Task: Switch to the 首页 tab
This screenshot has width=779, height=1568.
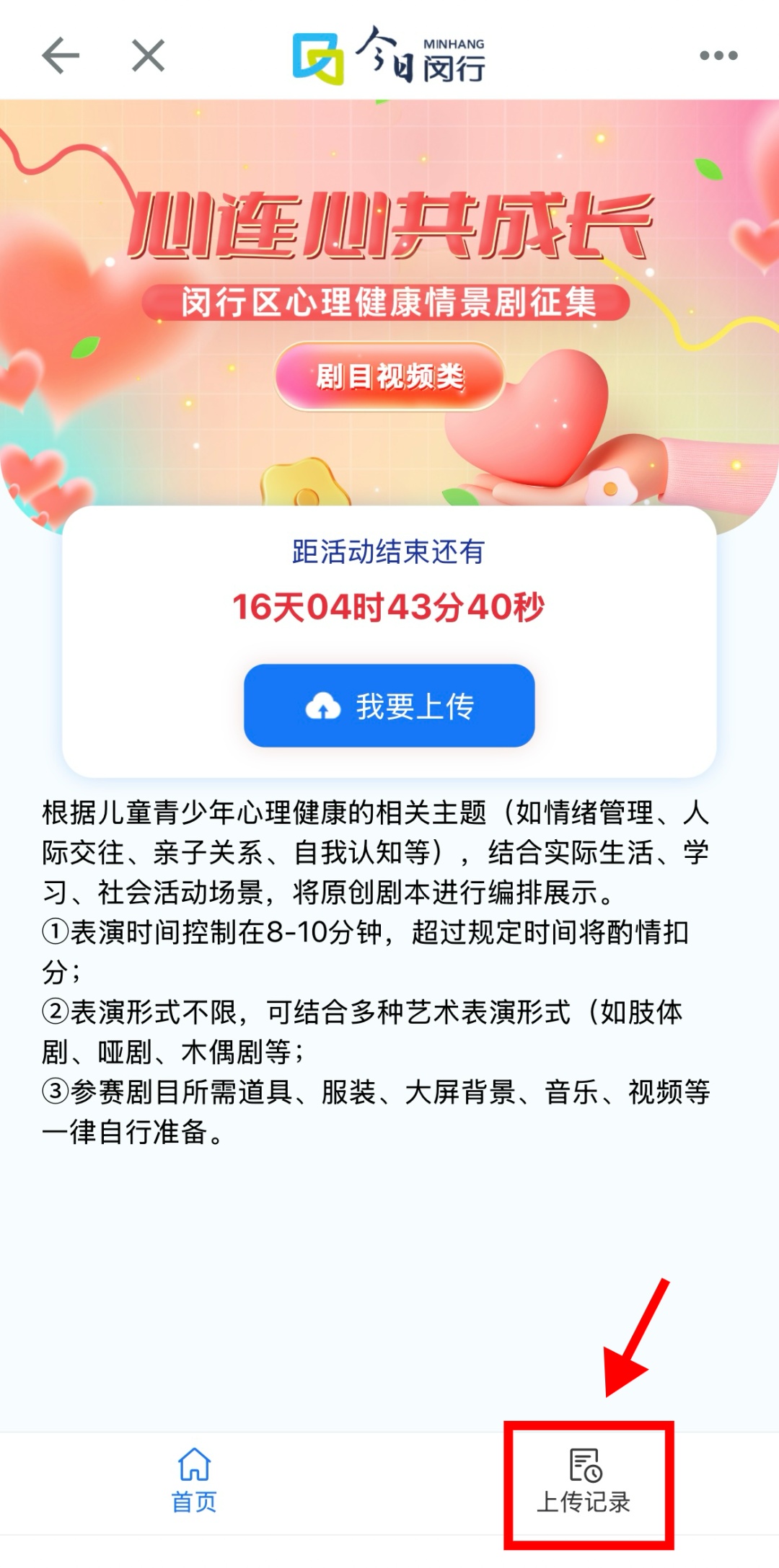Action: pos(194,1481)
